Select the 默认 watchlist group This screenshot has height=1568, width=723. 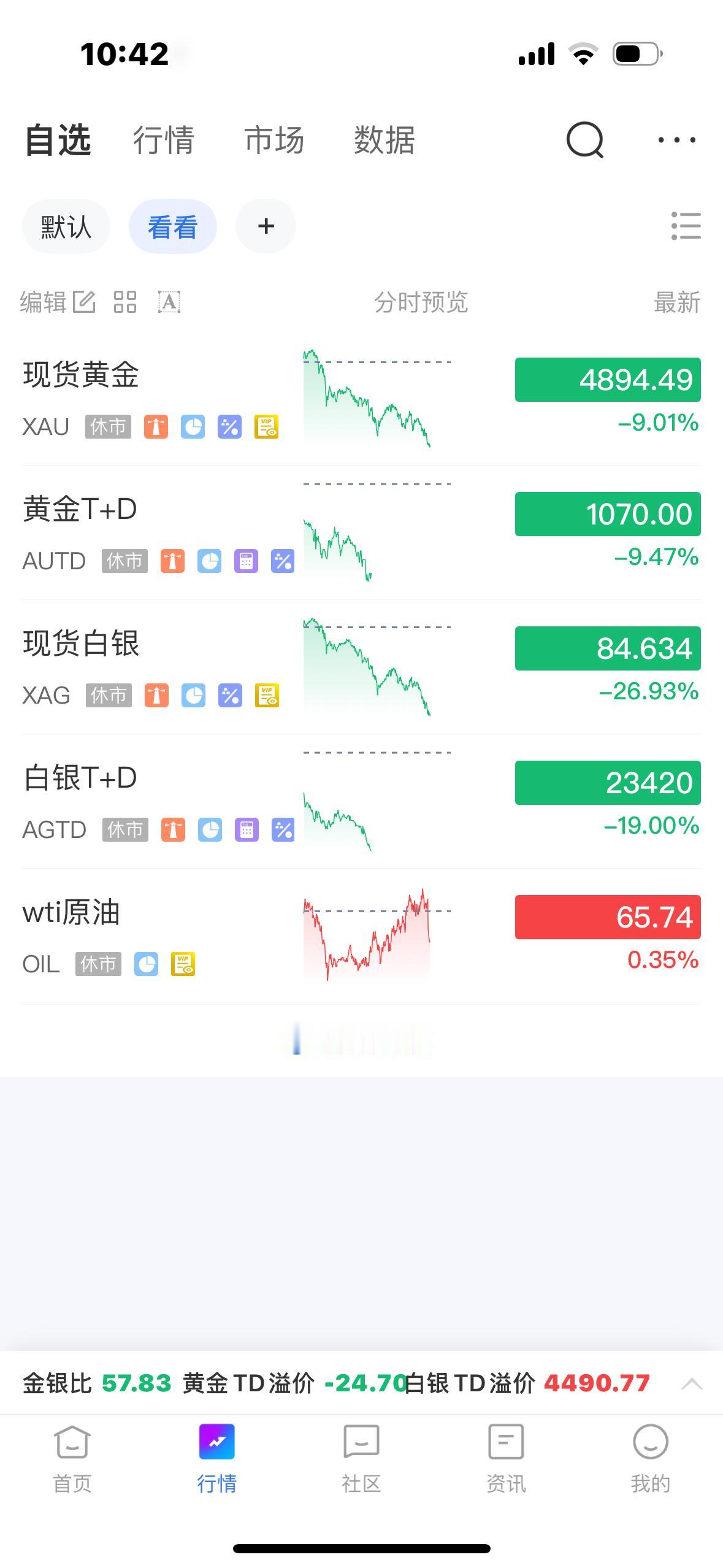[x=66, y=227]
